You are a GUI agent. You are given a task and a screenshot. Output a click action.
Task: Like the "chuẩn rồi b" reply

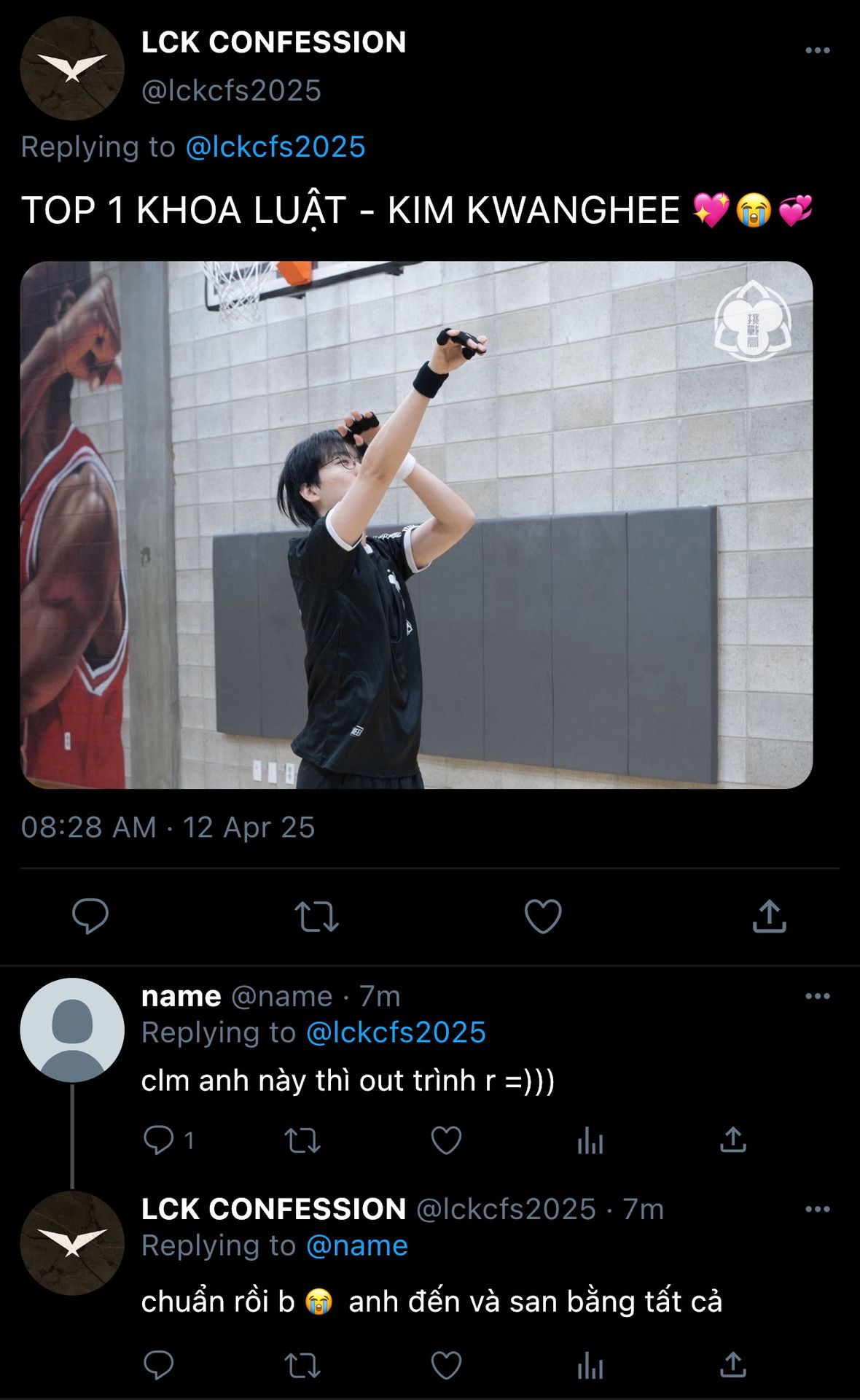pos(446,1365)
